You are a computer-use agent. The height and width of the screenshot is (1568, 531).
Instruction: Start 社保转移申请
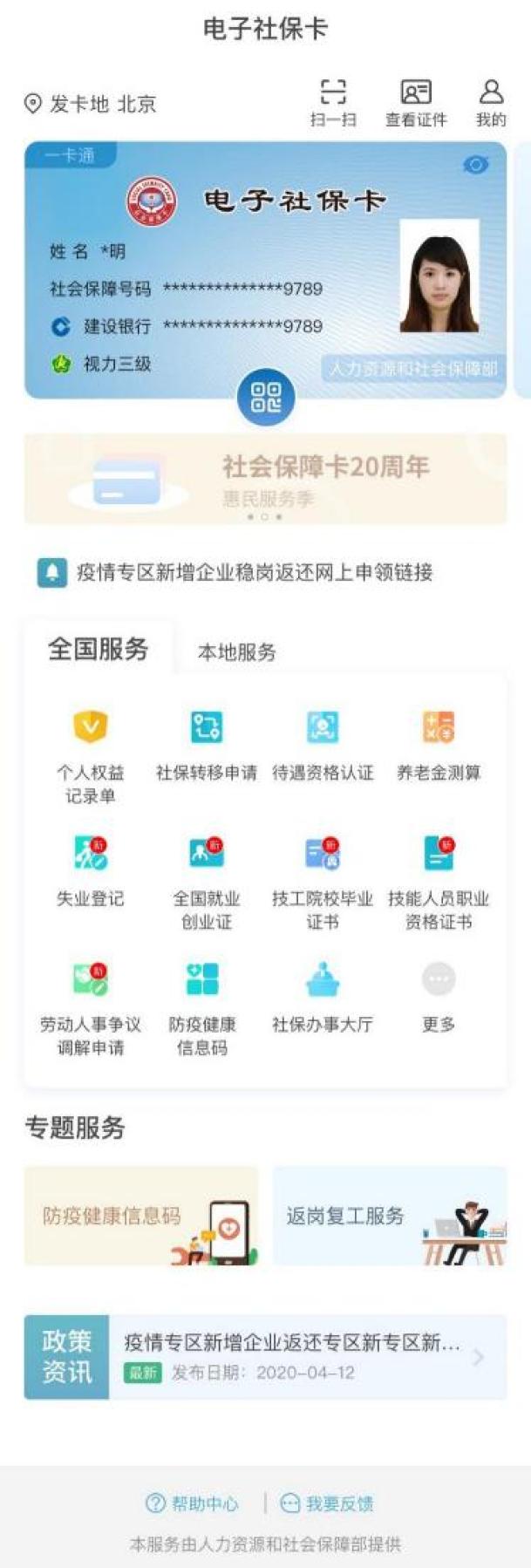(x=207, y=746)
